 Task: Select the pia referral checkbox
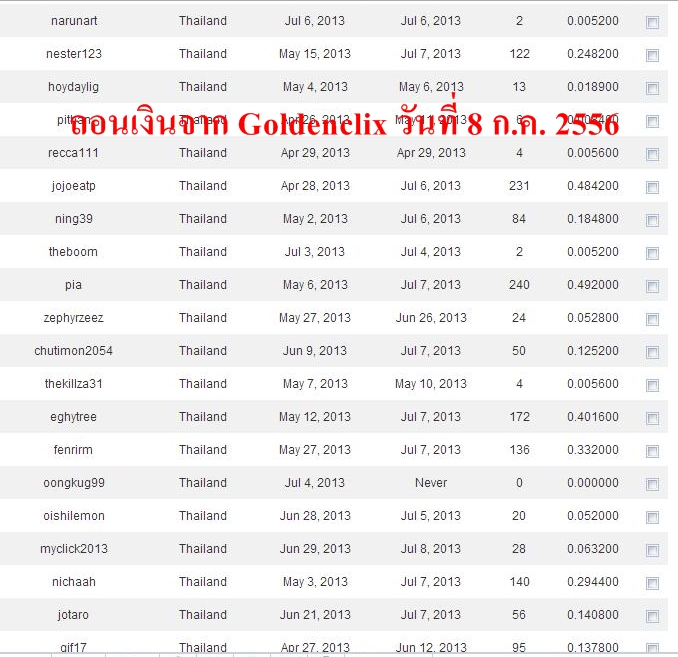[x=652, y=286]
